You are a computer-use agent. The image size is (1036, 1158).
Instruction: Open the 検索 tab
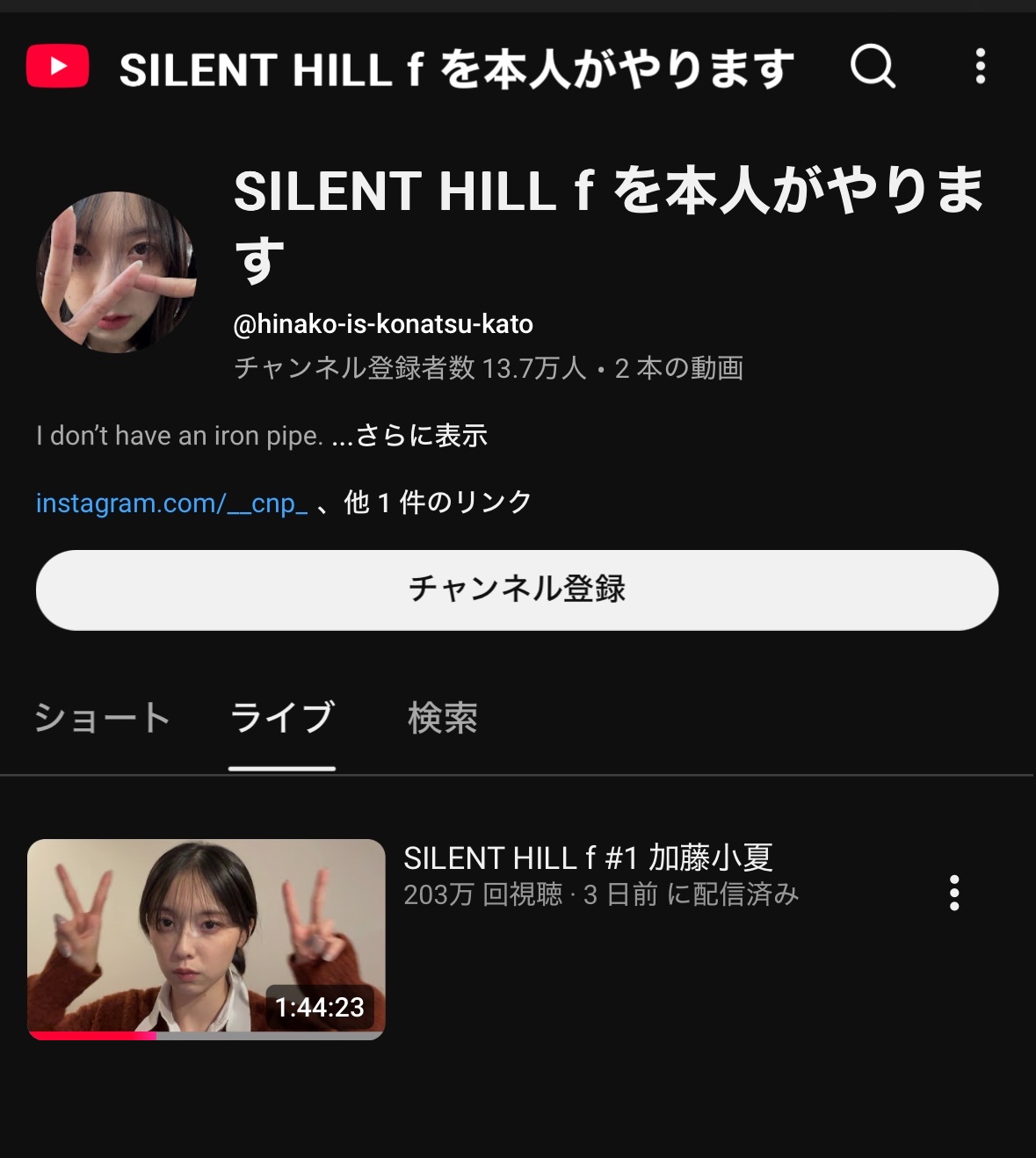tap(442, 718)
